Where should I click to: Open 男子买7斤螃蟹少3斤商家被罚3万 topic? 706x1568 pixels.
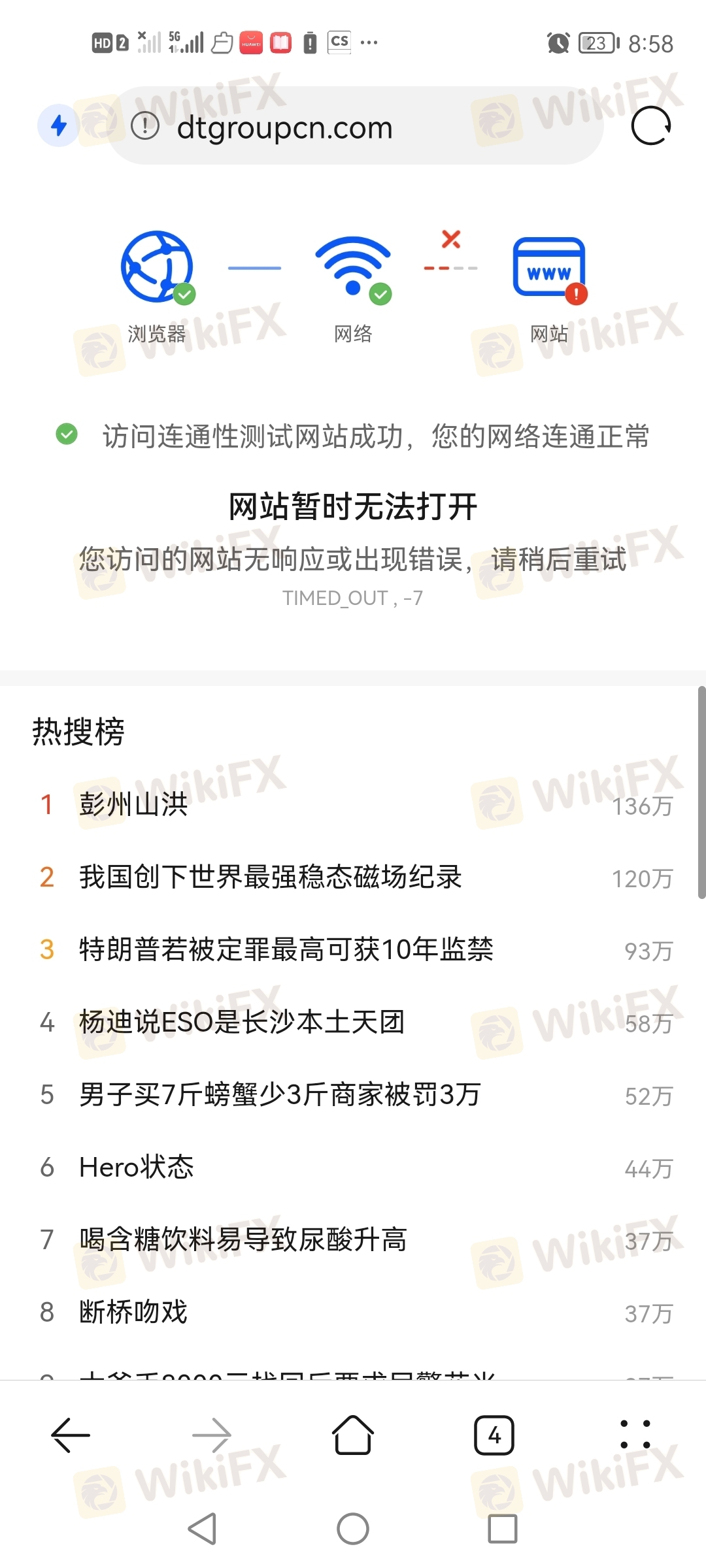tap(280, 1094)
